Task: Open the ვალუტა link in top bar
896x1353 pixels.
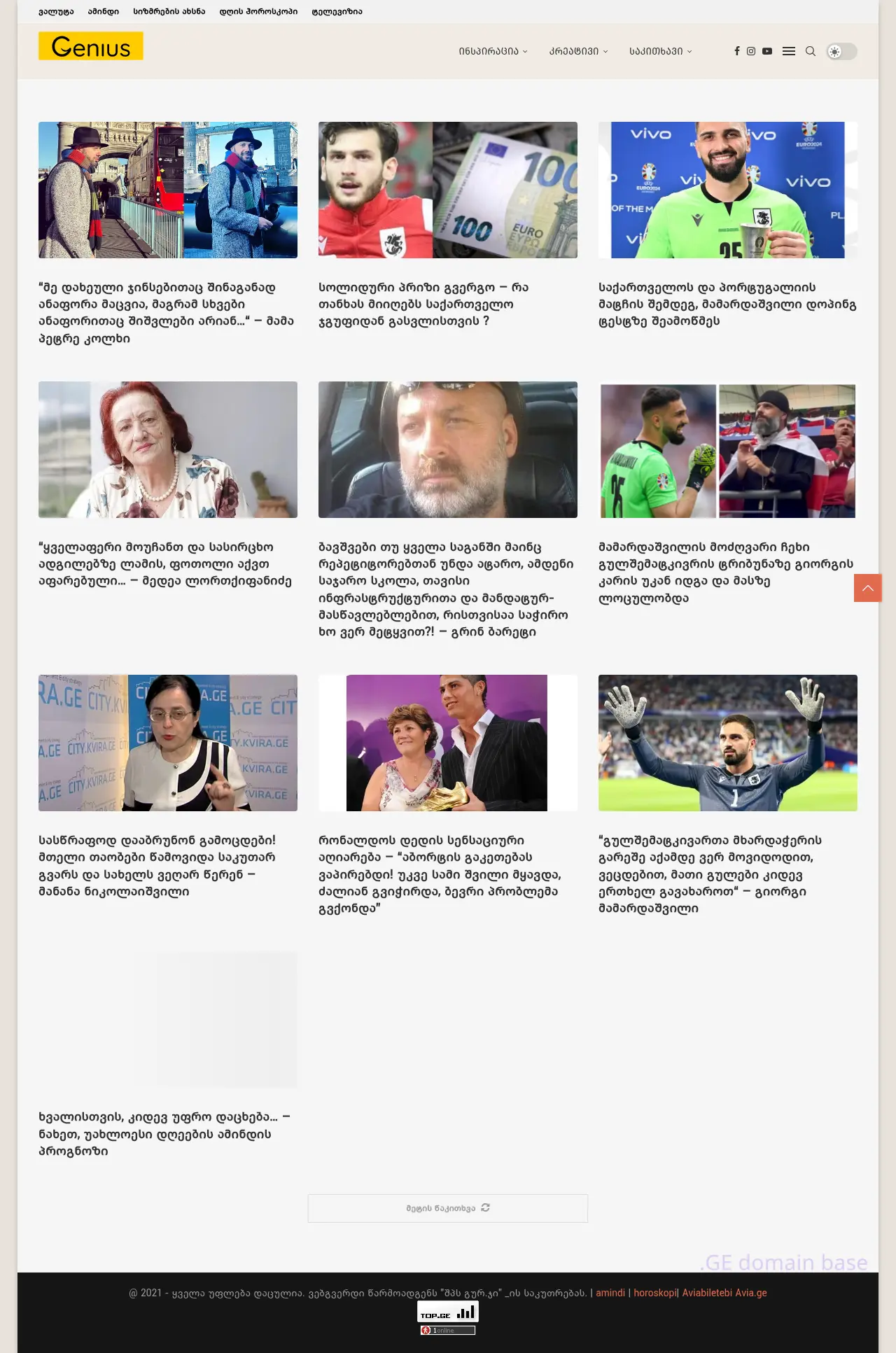Action: pyautogui.click(x=56, y=11)
